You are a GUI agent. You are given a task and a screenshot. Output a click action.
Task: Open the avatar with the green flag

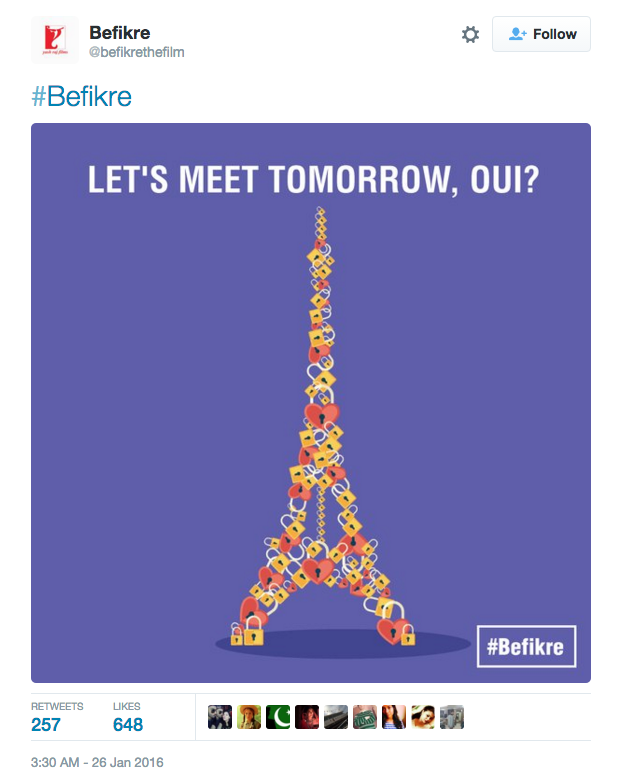coord(277,717)
